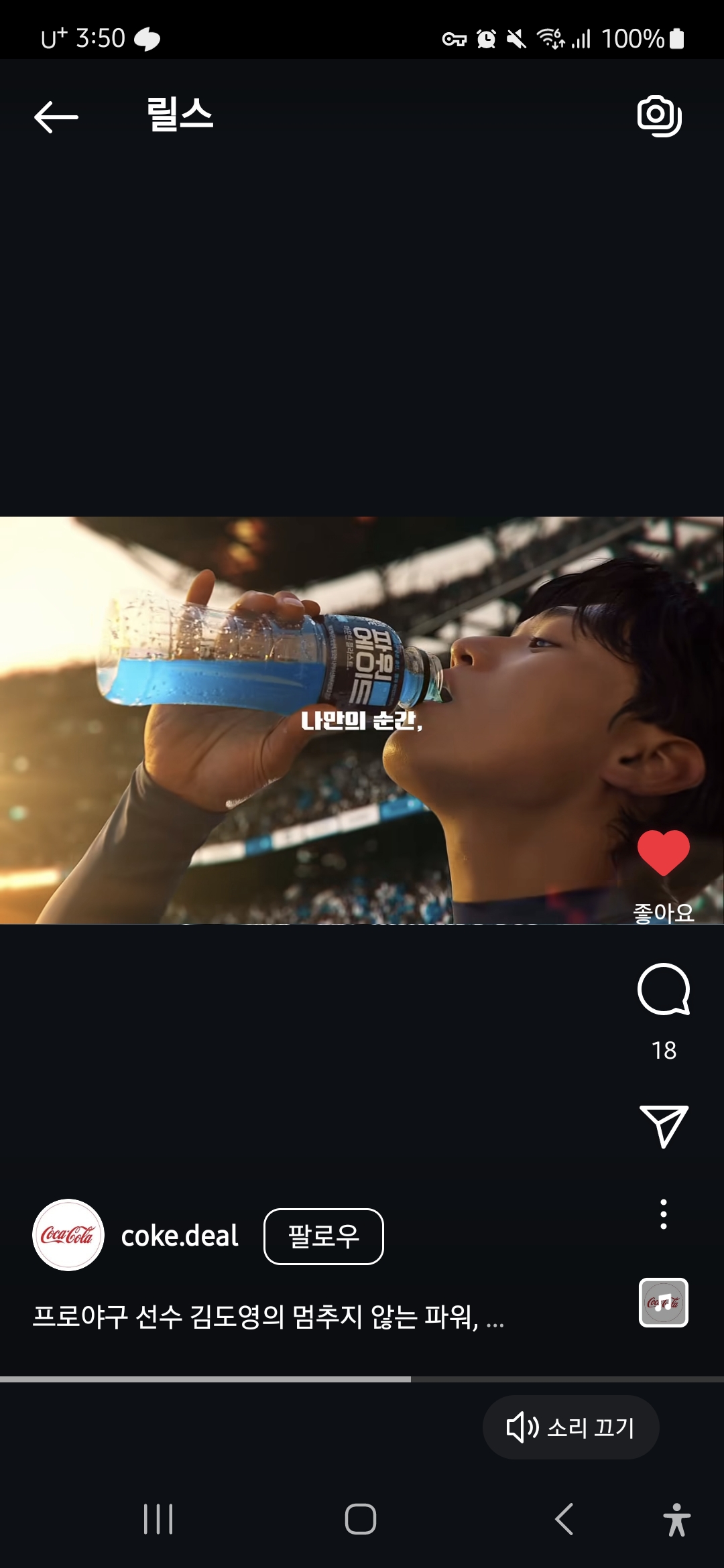Mute the sound with 소리 끄기

(570, 1427)
